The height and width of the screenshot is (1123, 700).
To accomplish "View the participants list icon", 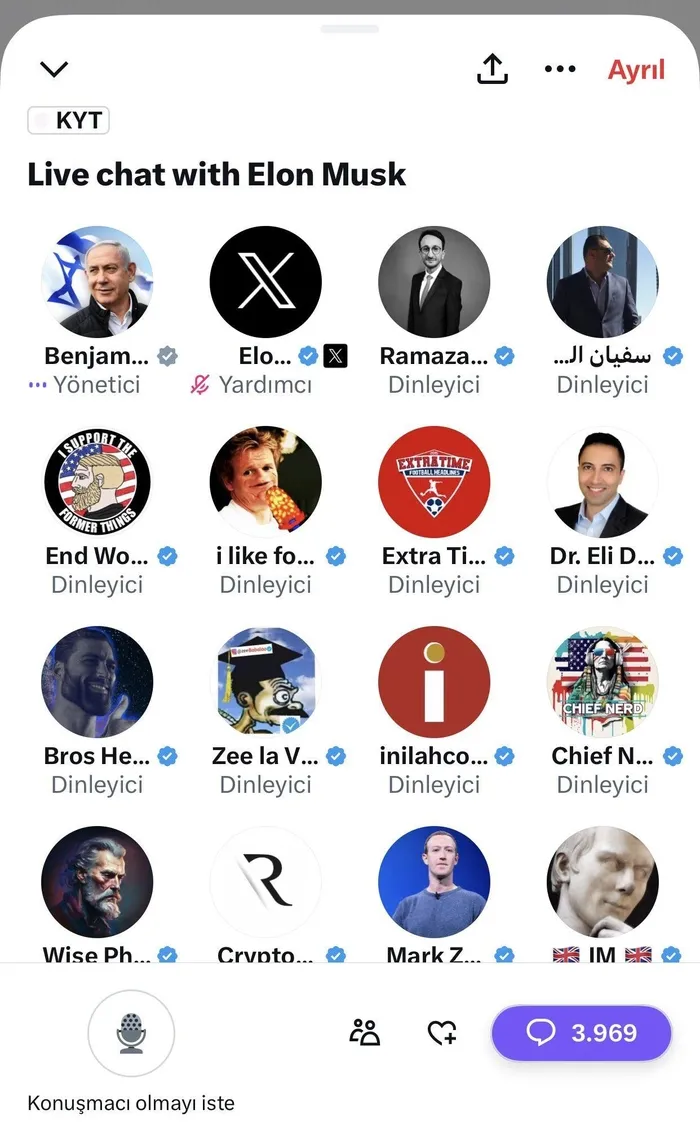I will pyautogui.click(x=365, y=1033).
